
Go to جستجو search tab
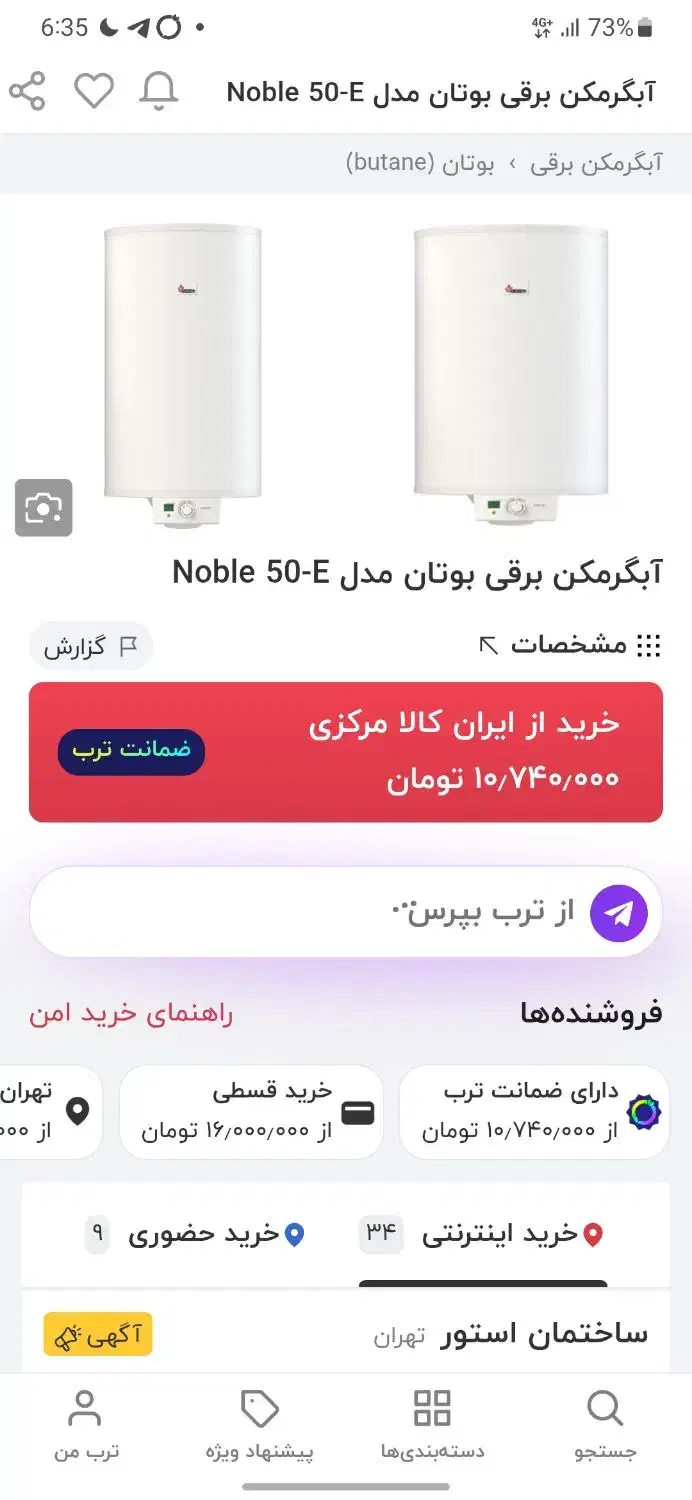point(605,1424)
